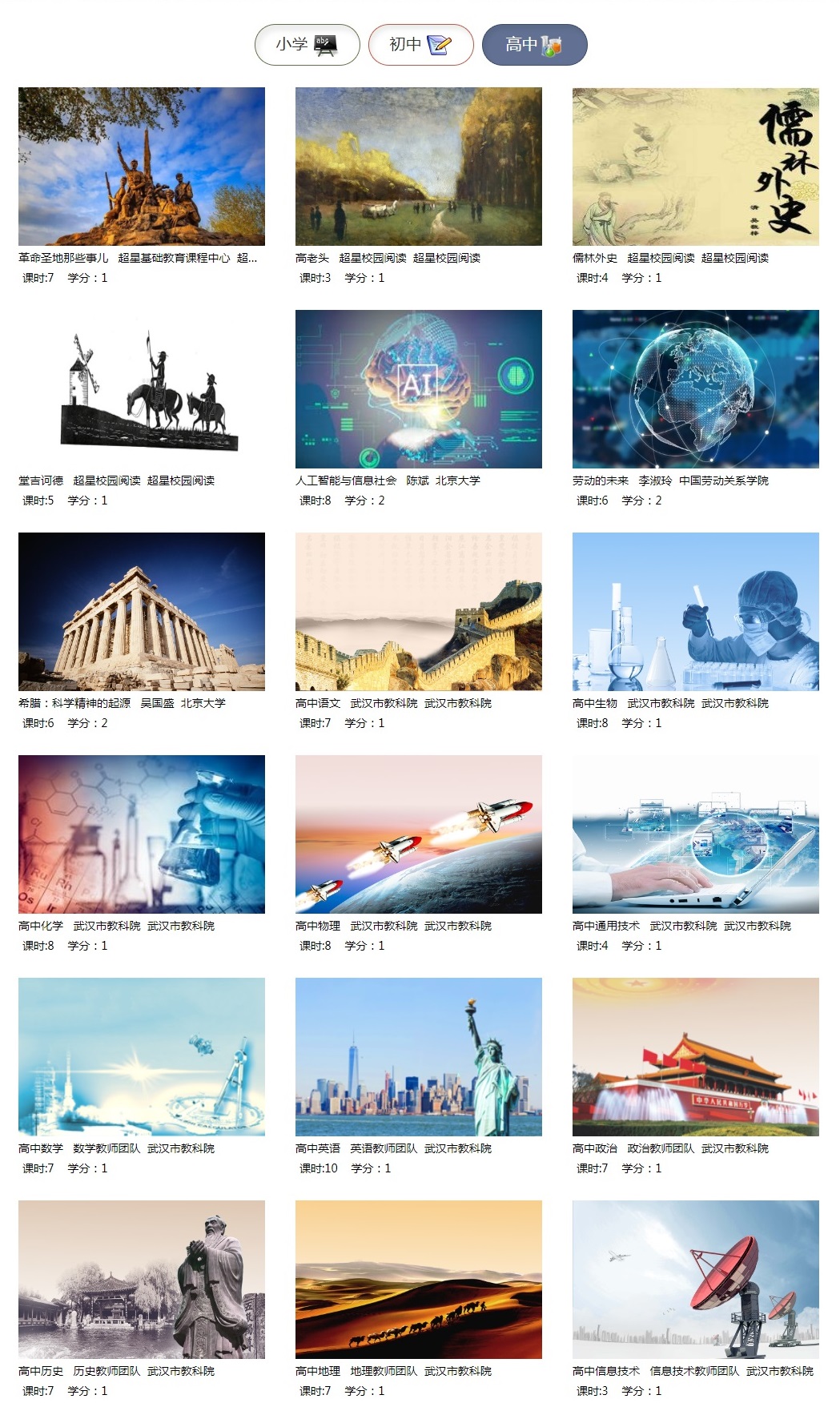The height and width of the screenshot is (1407, 840).
Task: Open the 高中化学 course
Action: (x=141, y=834)
